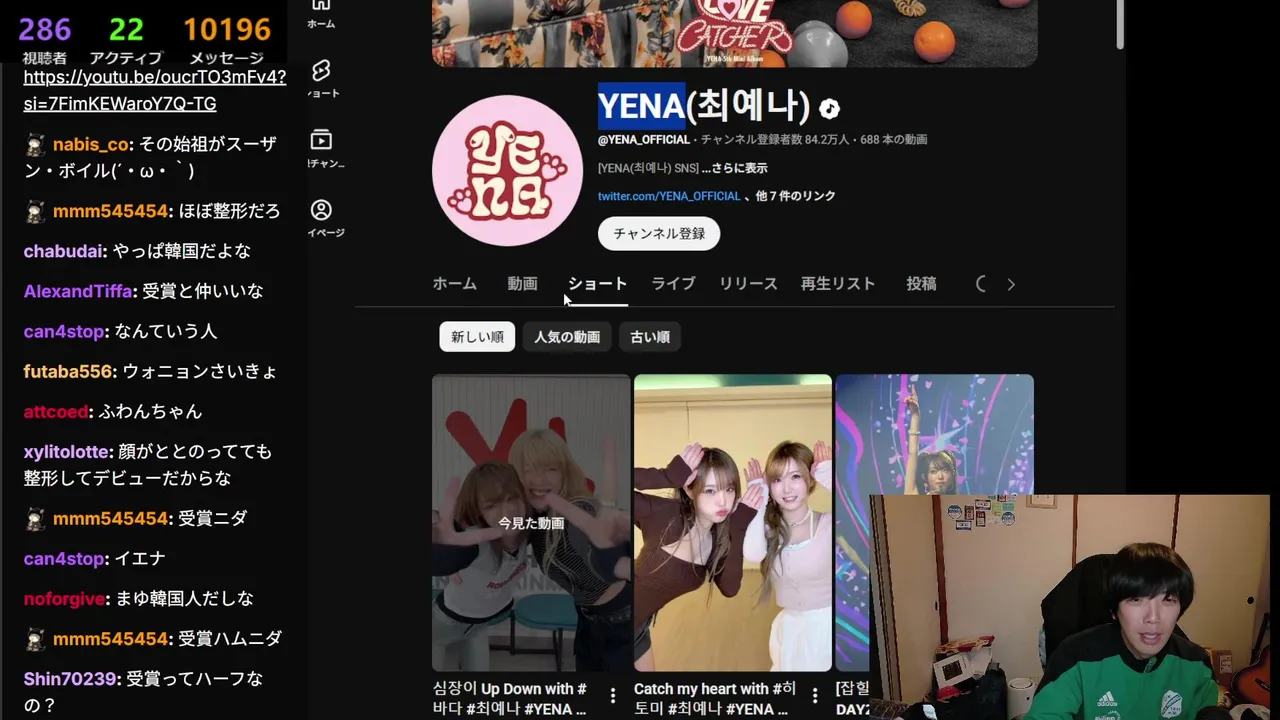Viewport: 1280px width, 720px height.
Task: Switch to the 動画 tab
Action: pos(522,284)
